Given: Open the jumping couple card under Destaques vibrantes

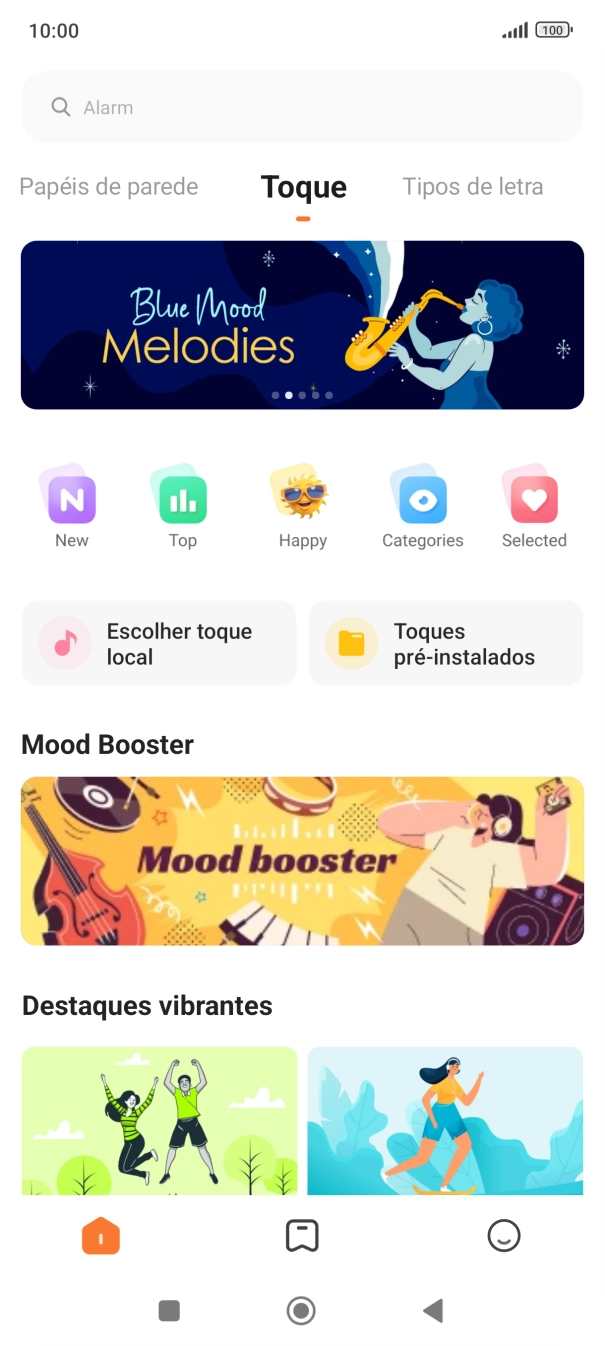Looking at the screenshot, I should (159, 1120).
